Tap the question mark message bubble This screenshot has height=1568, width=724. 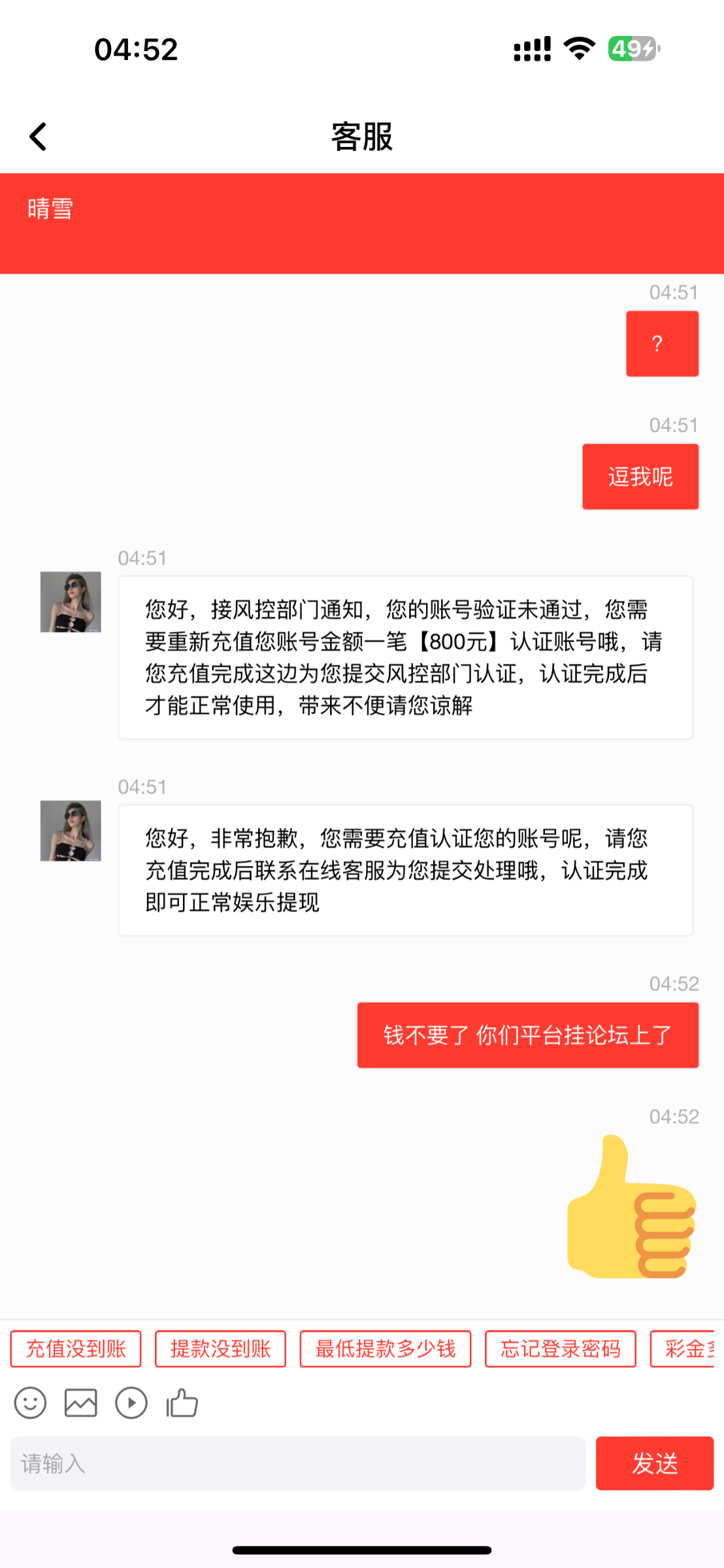[661, 343]
